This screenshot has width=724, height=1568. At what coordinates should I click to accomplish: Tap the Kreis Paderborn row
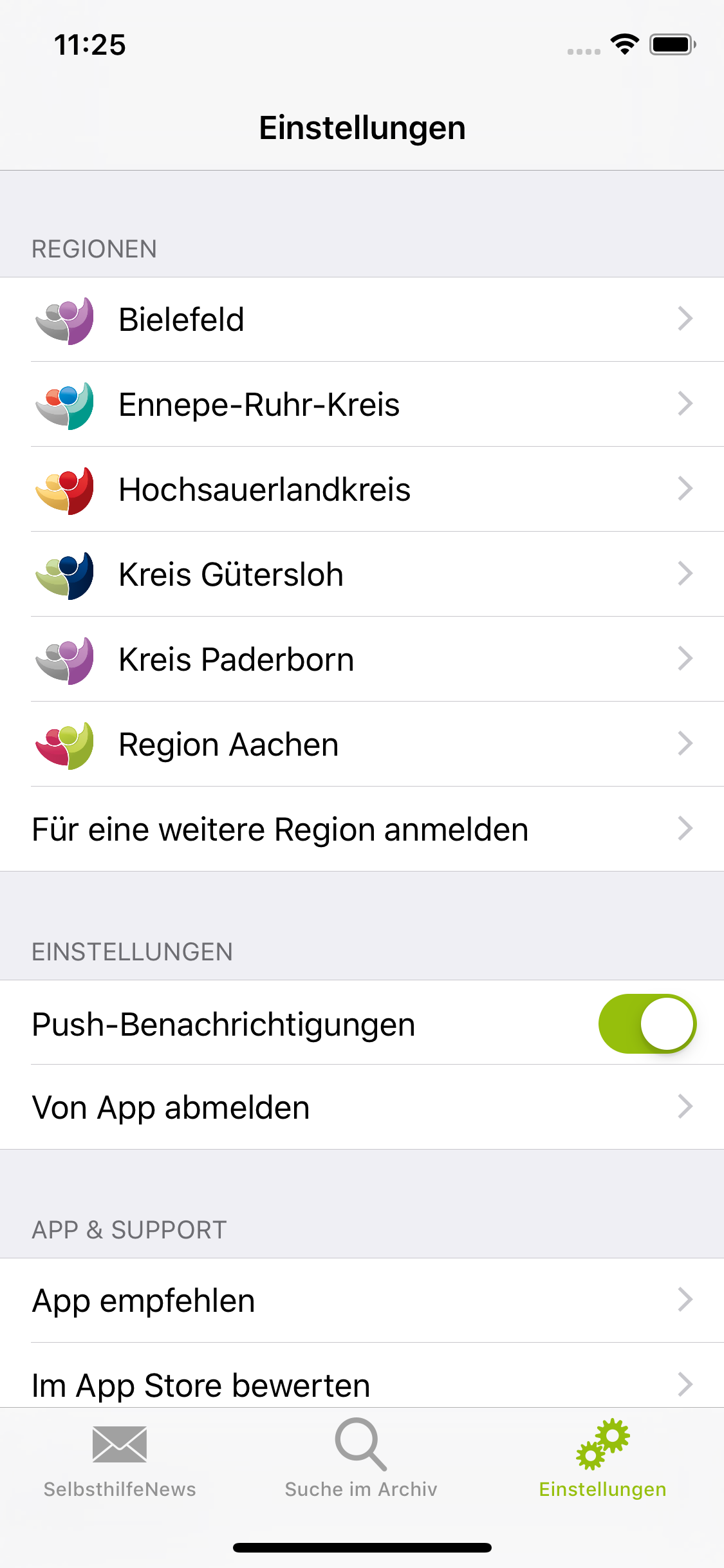coord(362,659)
